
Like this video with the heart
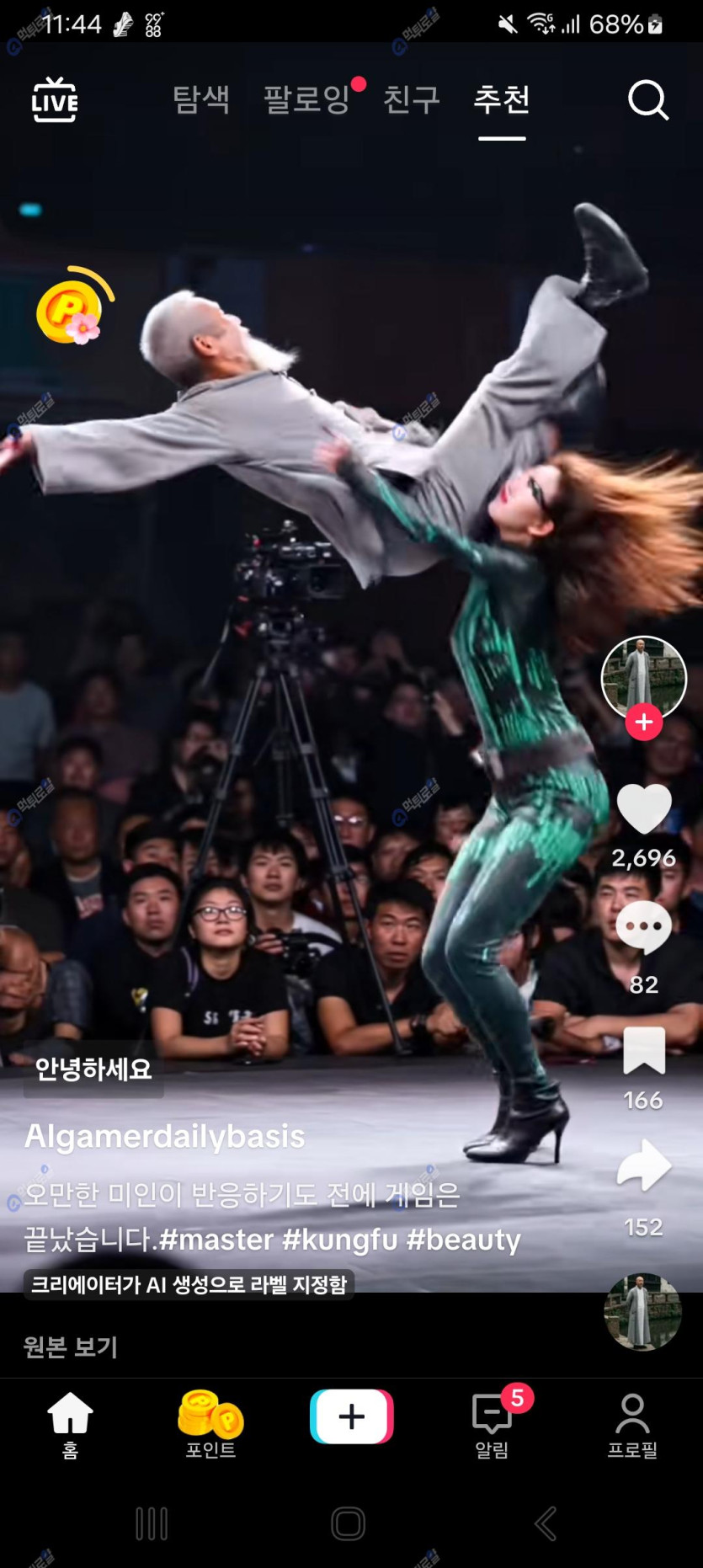(x=644, y=808)
